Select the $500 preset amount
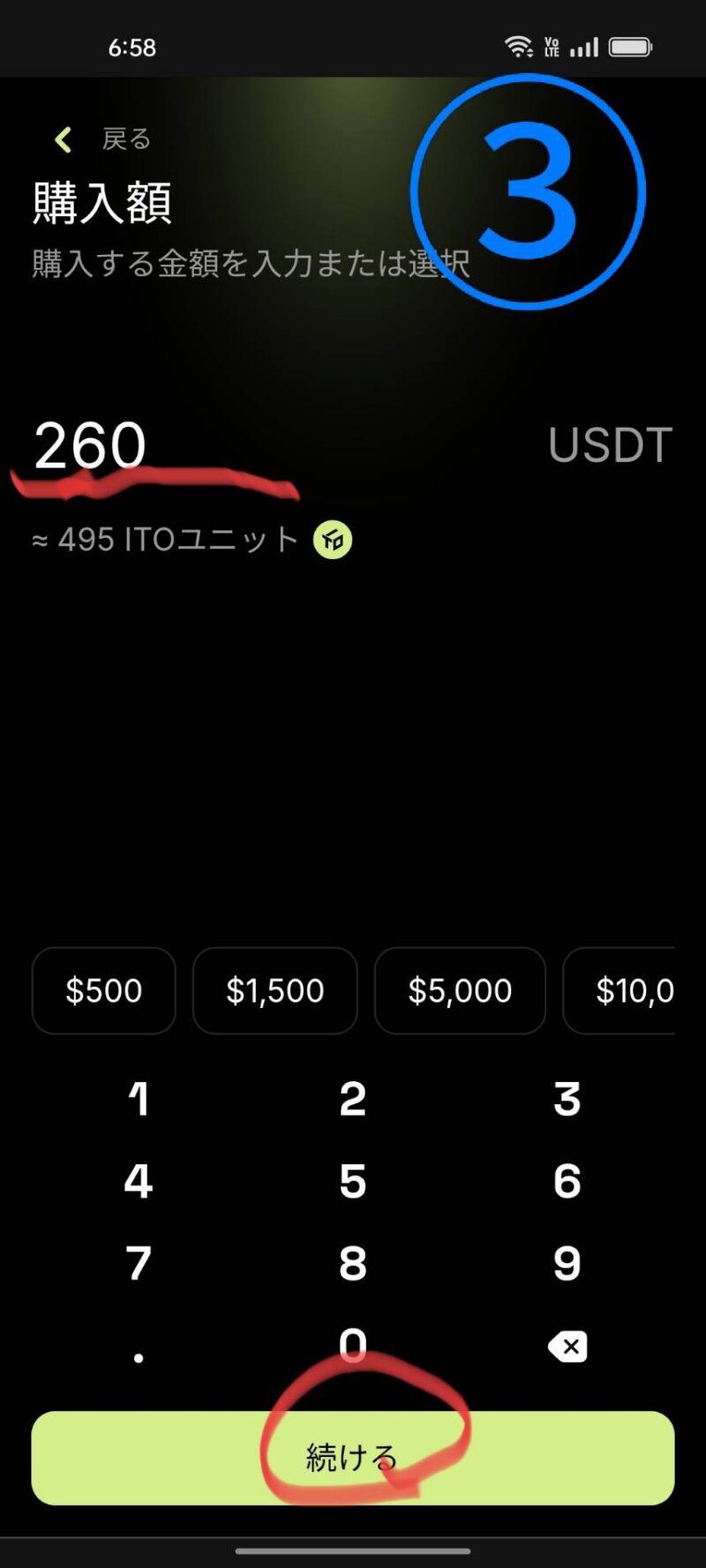 [x=104, y=990]
